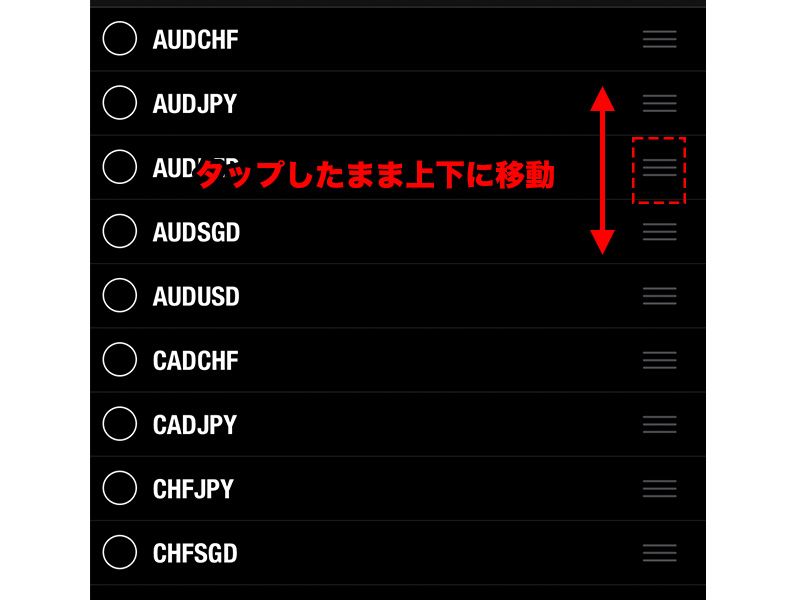Mark the AUDJPY currency pair

point(120,102)
